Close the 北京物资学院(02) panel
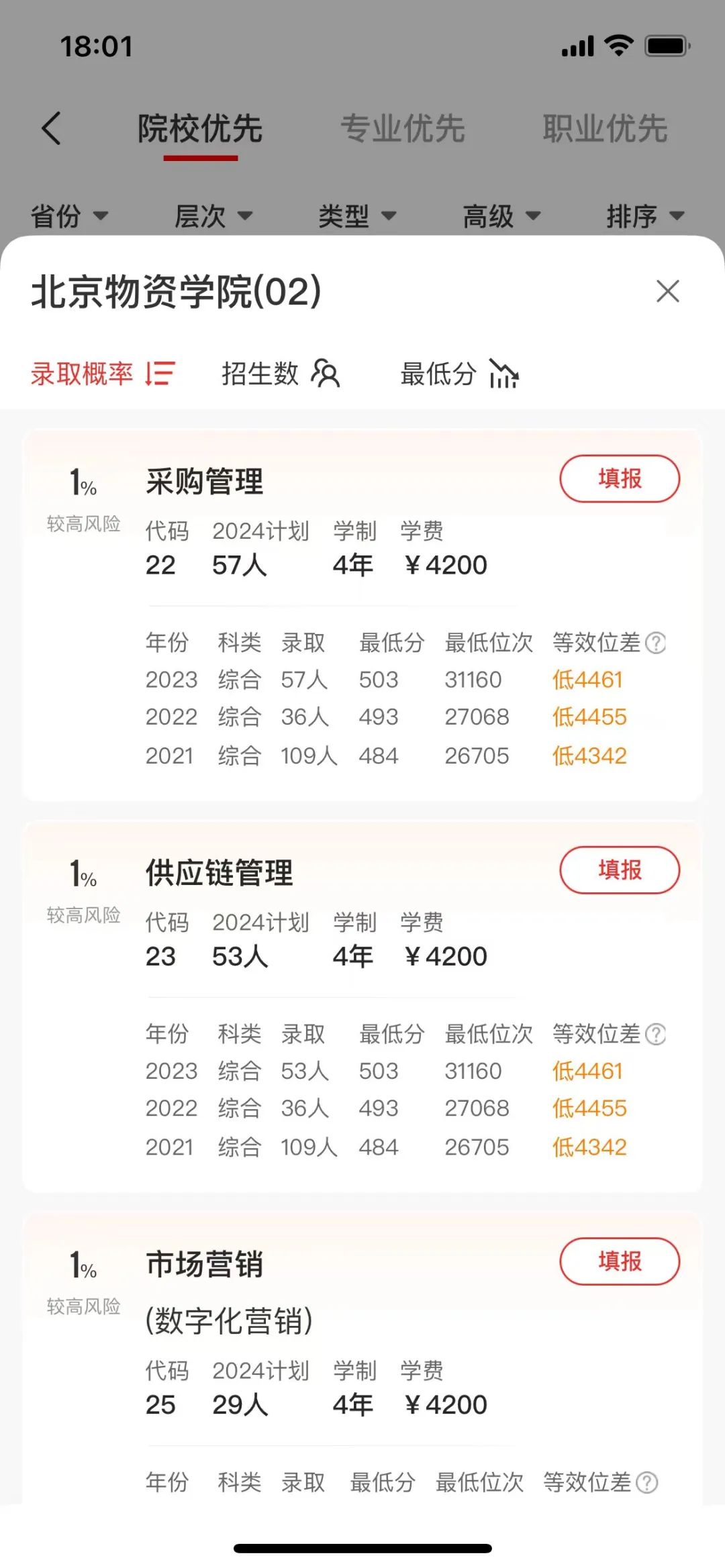 pos(667,291)
